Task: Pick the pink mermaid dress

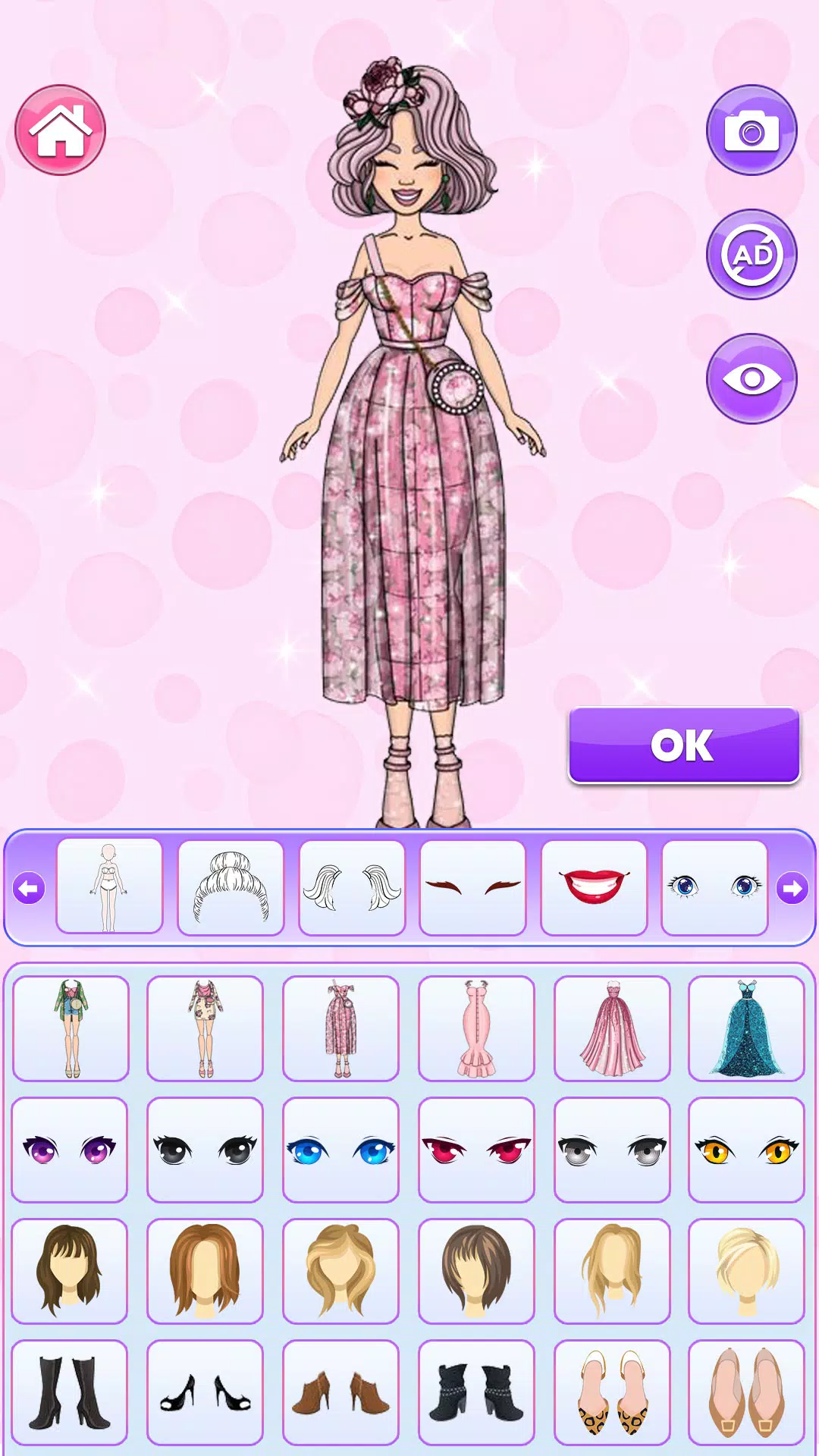Action: pos(476,1028)
